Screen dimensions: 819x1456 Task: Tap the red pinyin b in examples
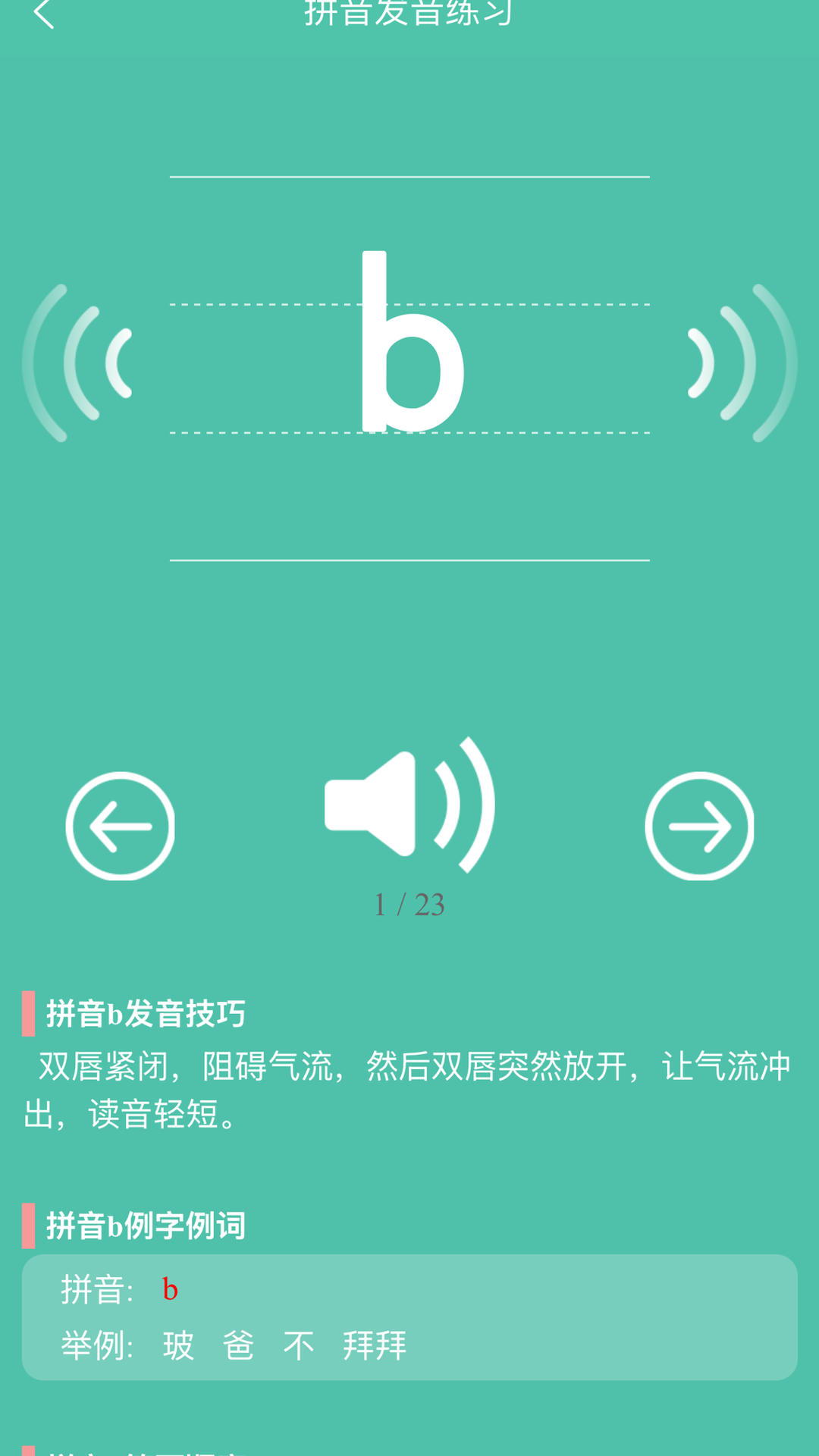170,1287
